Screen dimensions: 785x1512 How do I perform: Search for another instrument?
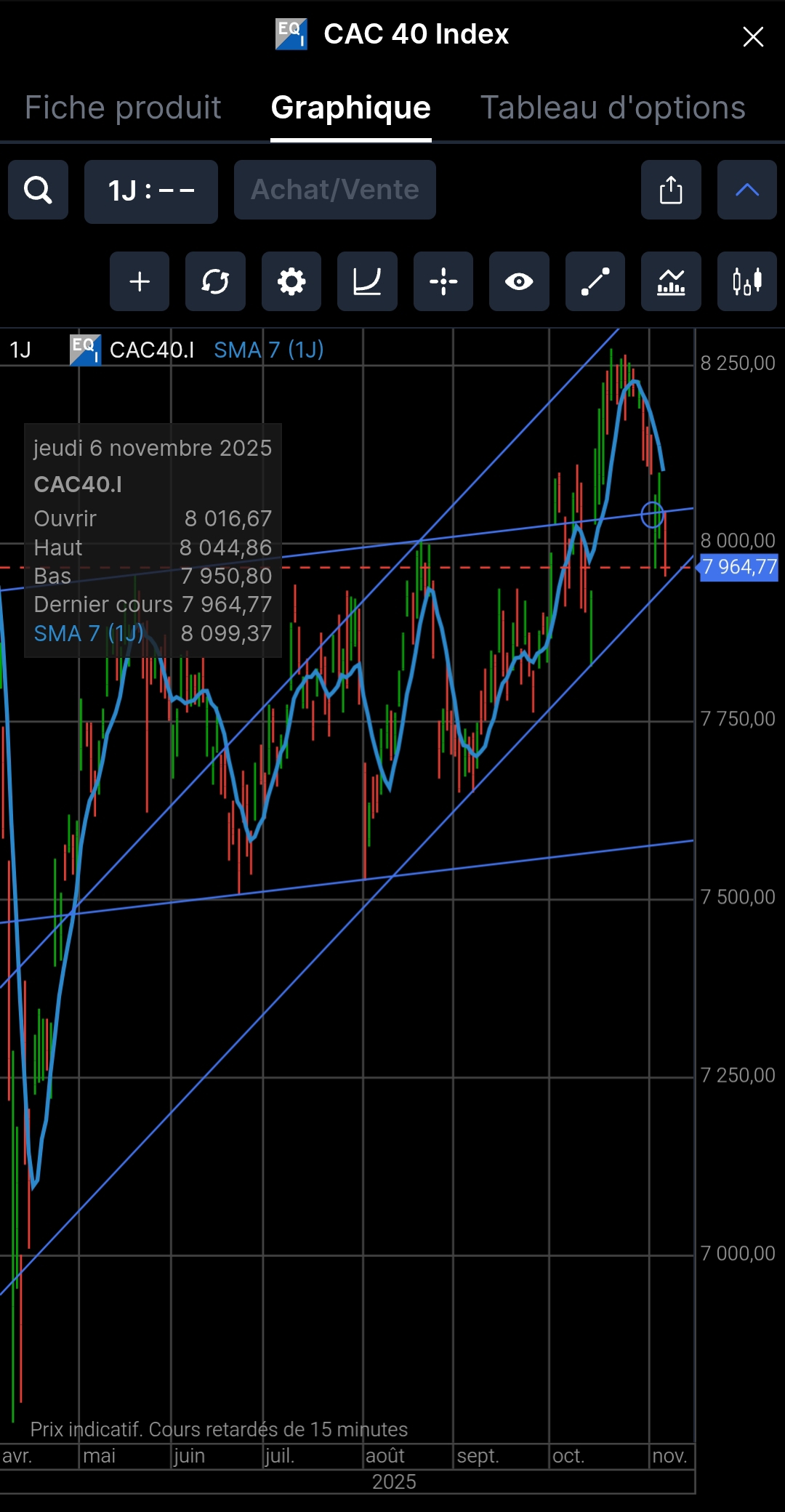(x=38, y=190)
